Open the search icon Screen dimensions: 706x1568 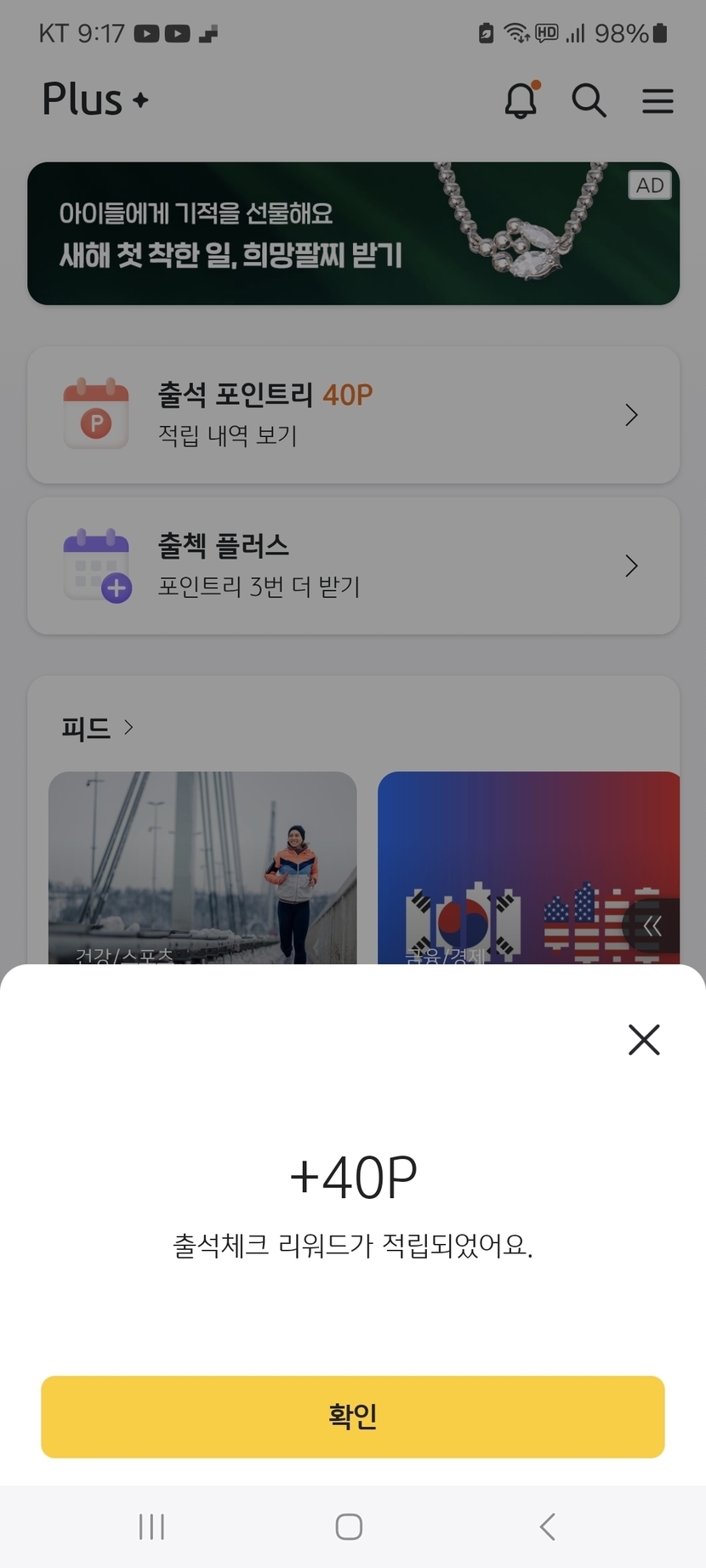click(x=589, y=100)
